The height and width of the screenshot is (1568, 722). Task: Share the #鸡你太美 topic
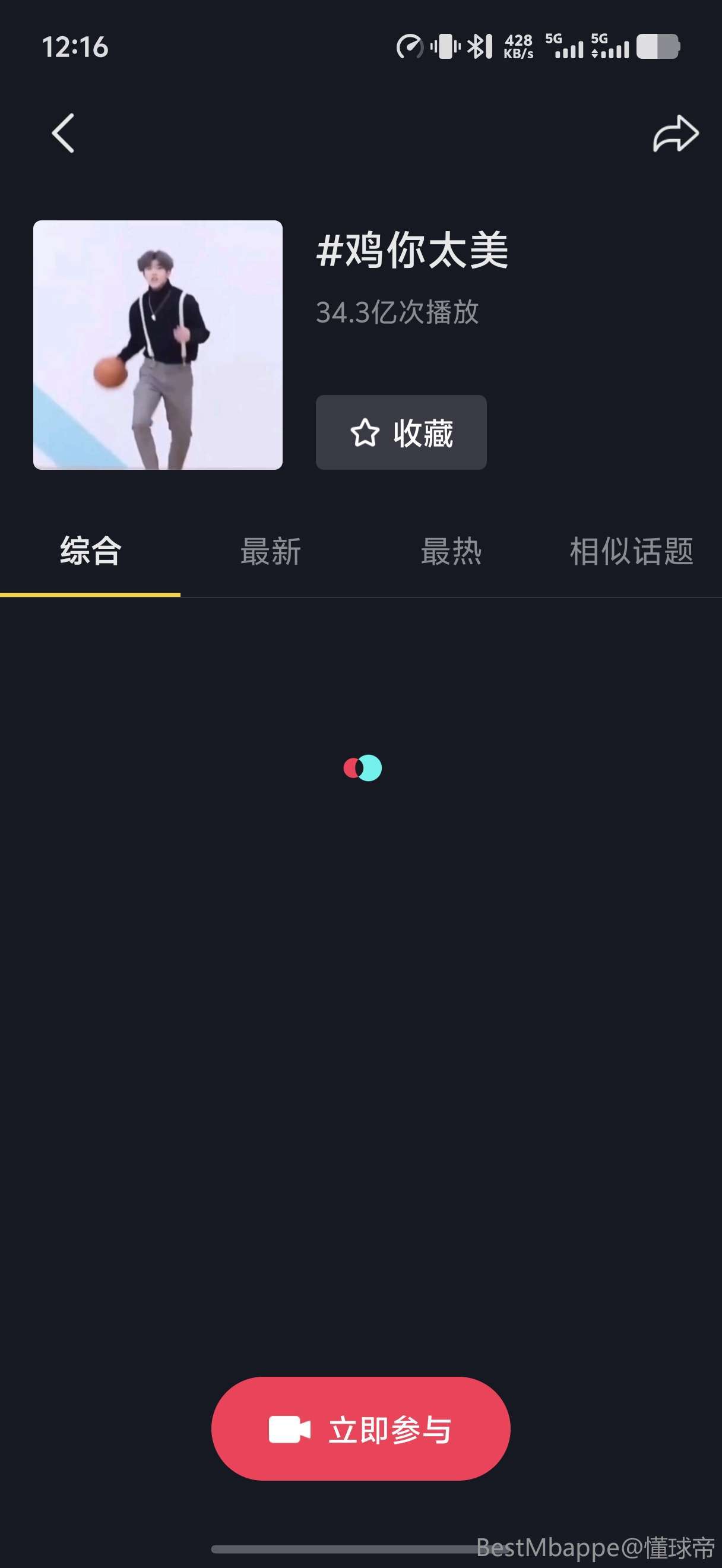tap(675, 133)
